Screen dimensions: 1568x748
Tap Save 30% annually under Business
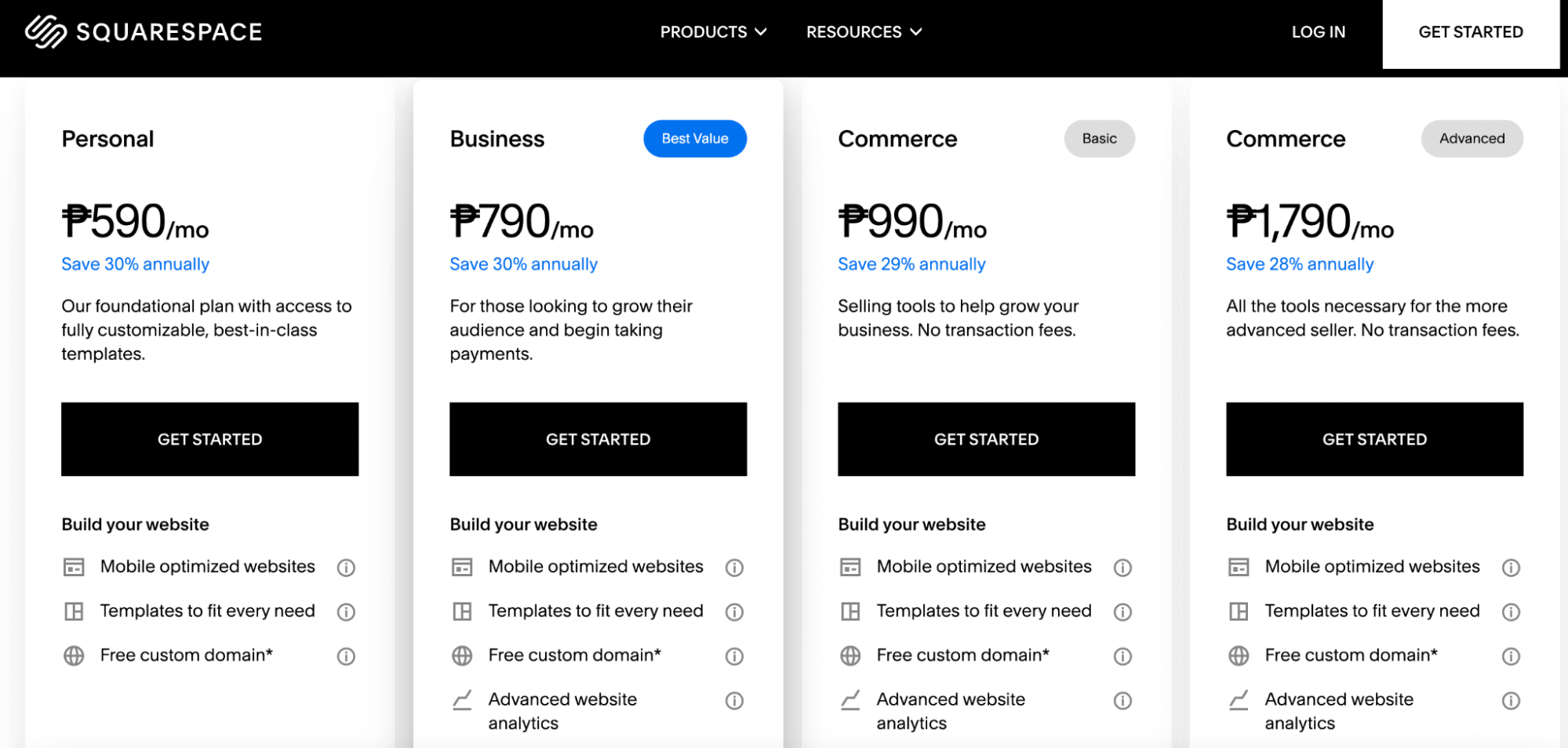(523, 264)
